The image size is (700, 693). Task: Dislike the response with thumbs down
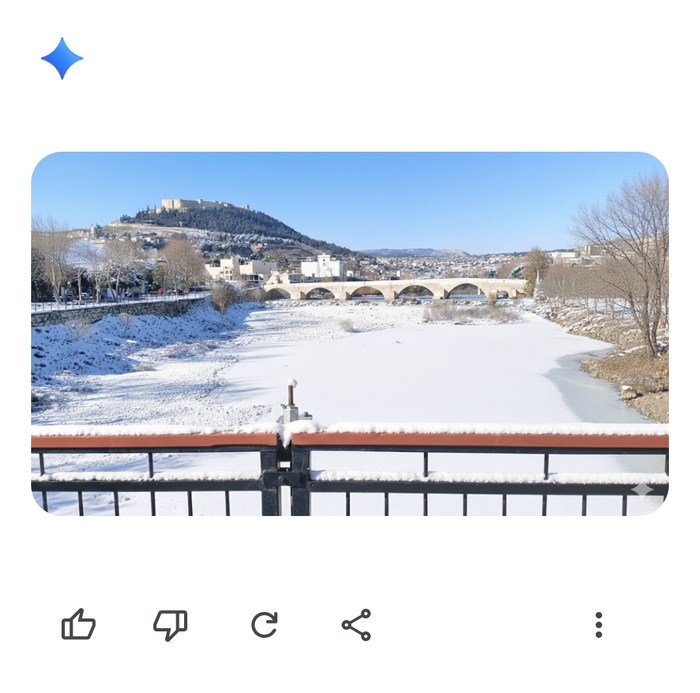click(x=170, y=625)
